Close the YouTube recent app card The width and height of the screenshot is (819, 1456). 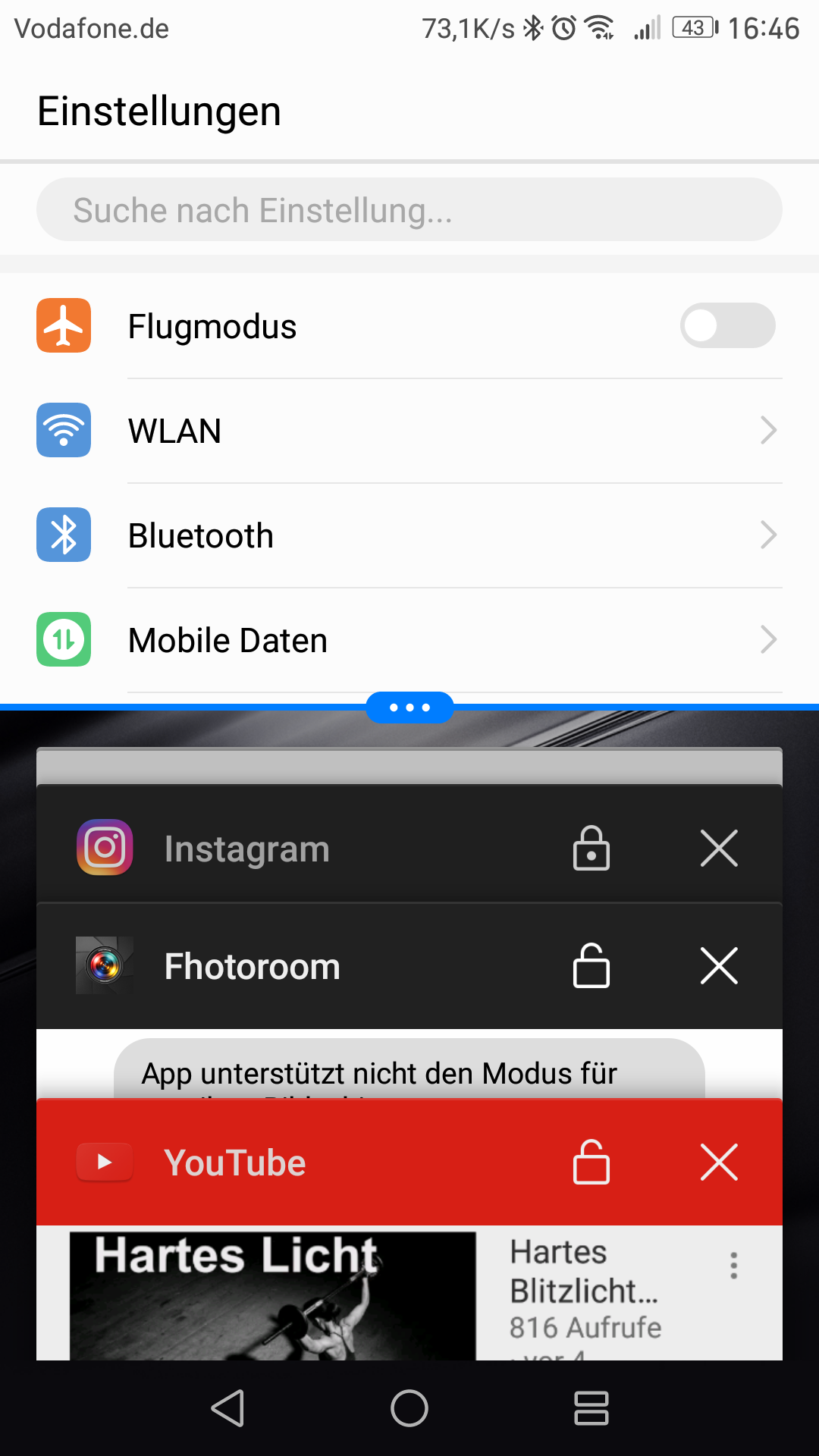click(x=719, y=1162)
